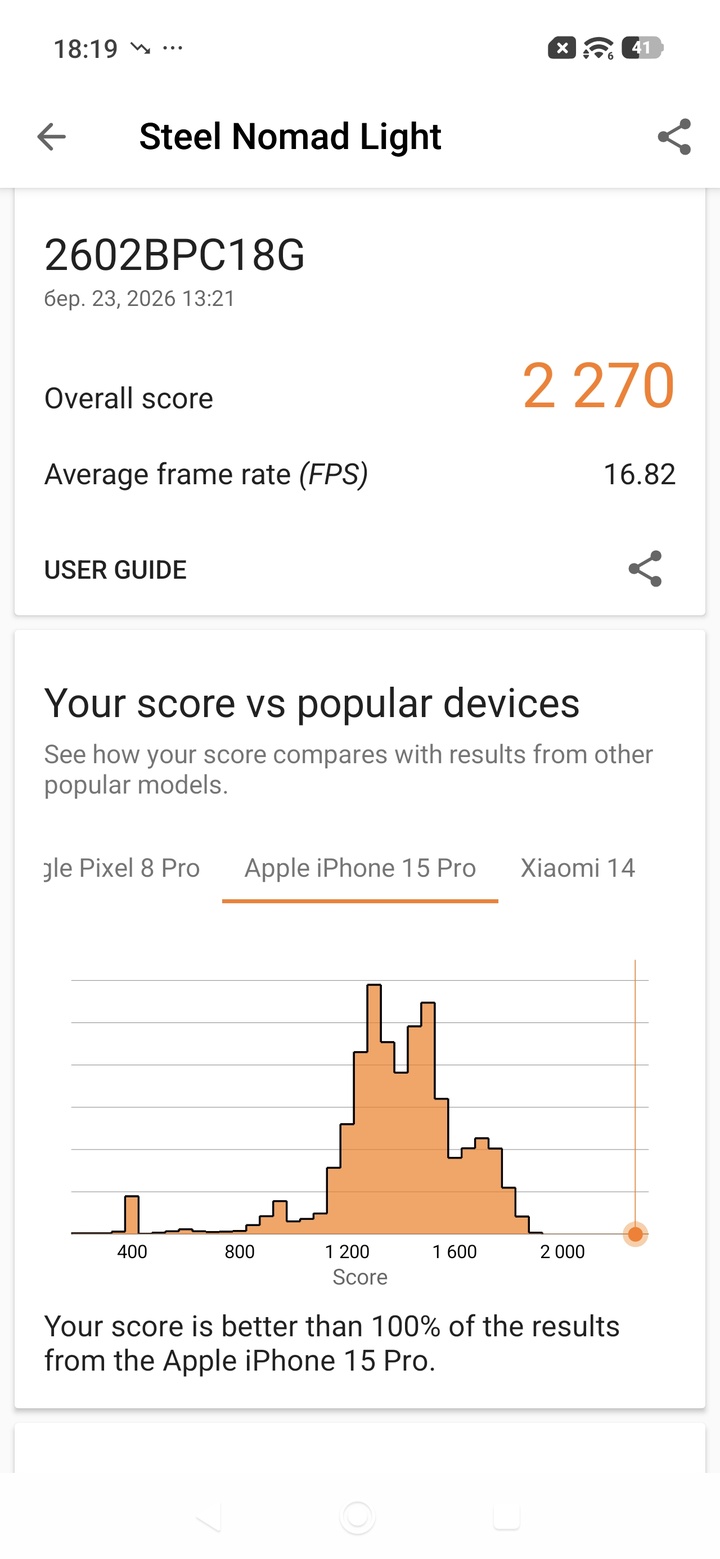Select the Apple iPhone 15 Pro tab
Viewport: 720px width, 1559px height.
click(x=360, y=868)
